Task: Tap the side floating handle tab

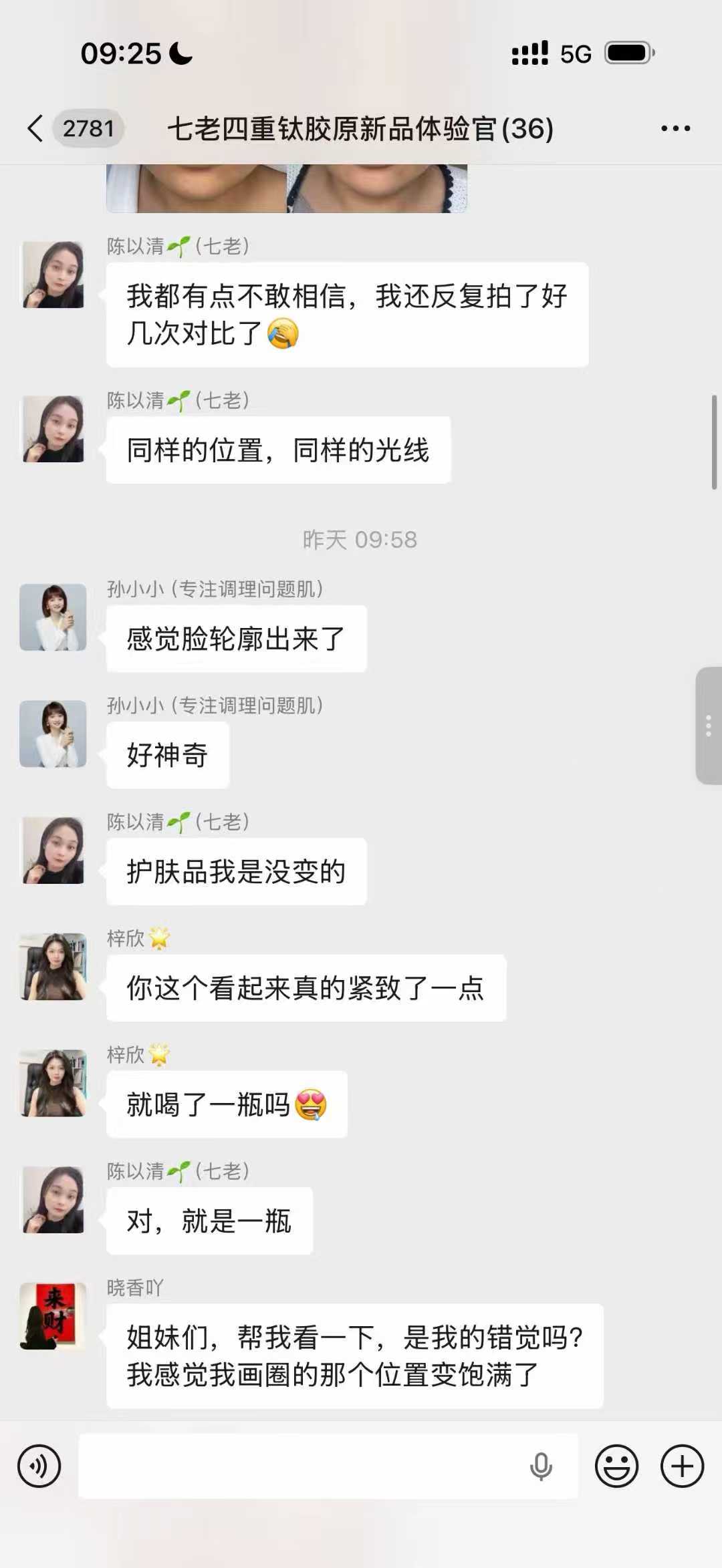Action: pos(709,726)
